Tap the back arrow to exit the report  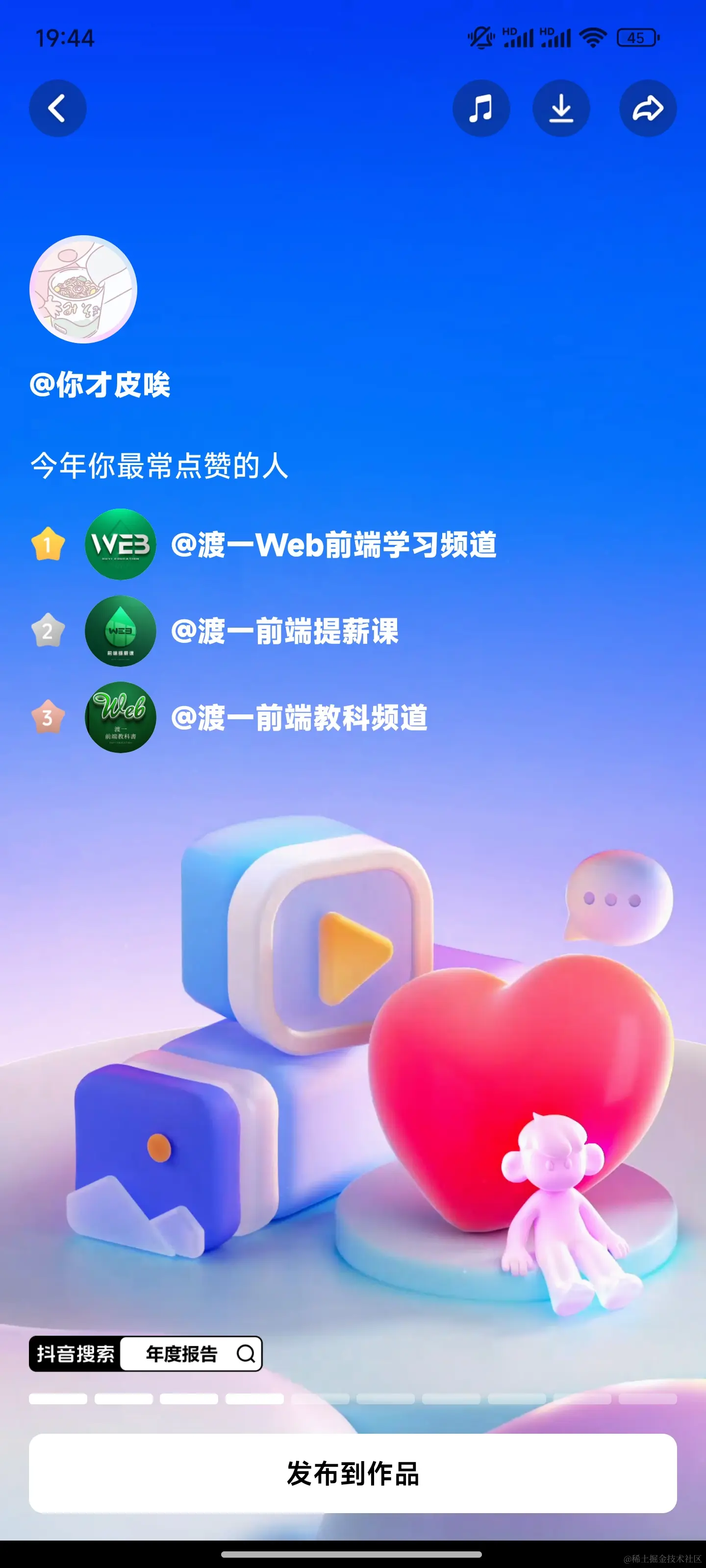tap(57, 108)
